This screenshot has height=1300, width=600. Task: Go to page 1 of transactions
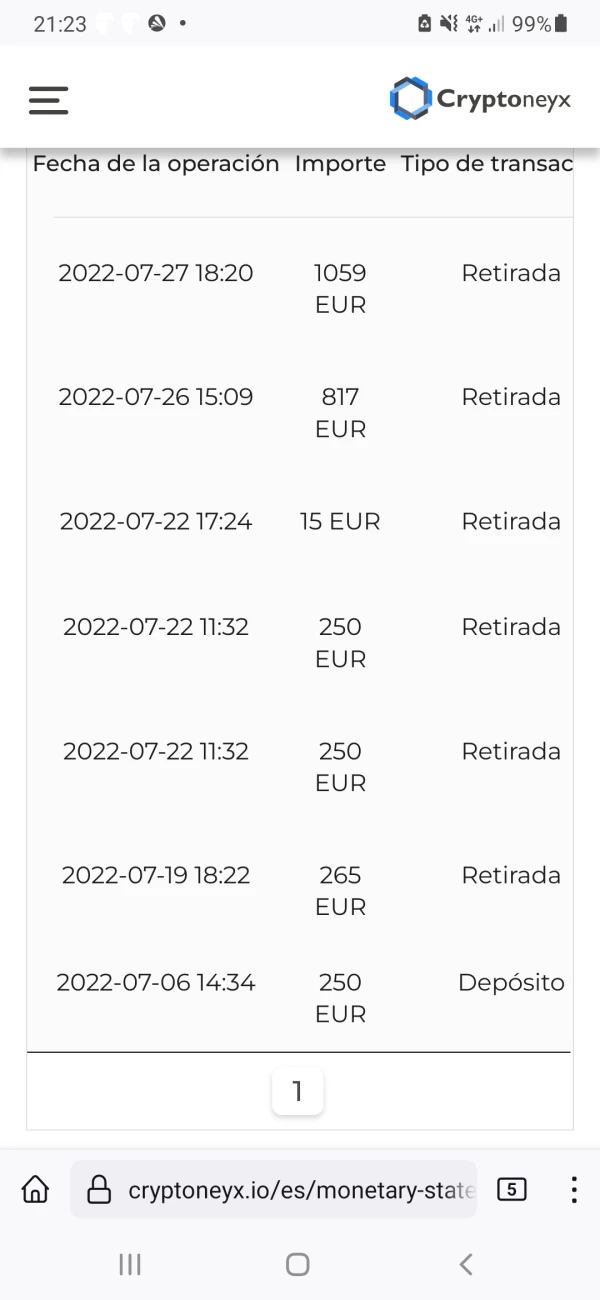pyautogui.click(x=297, y=1092)
